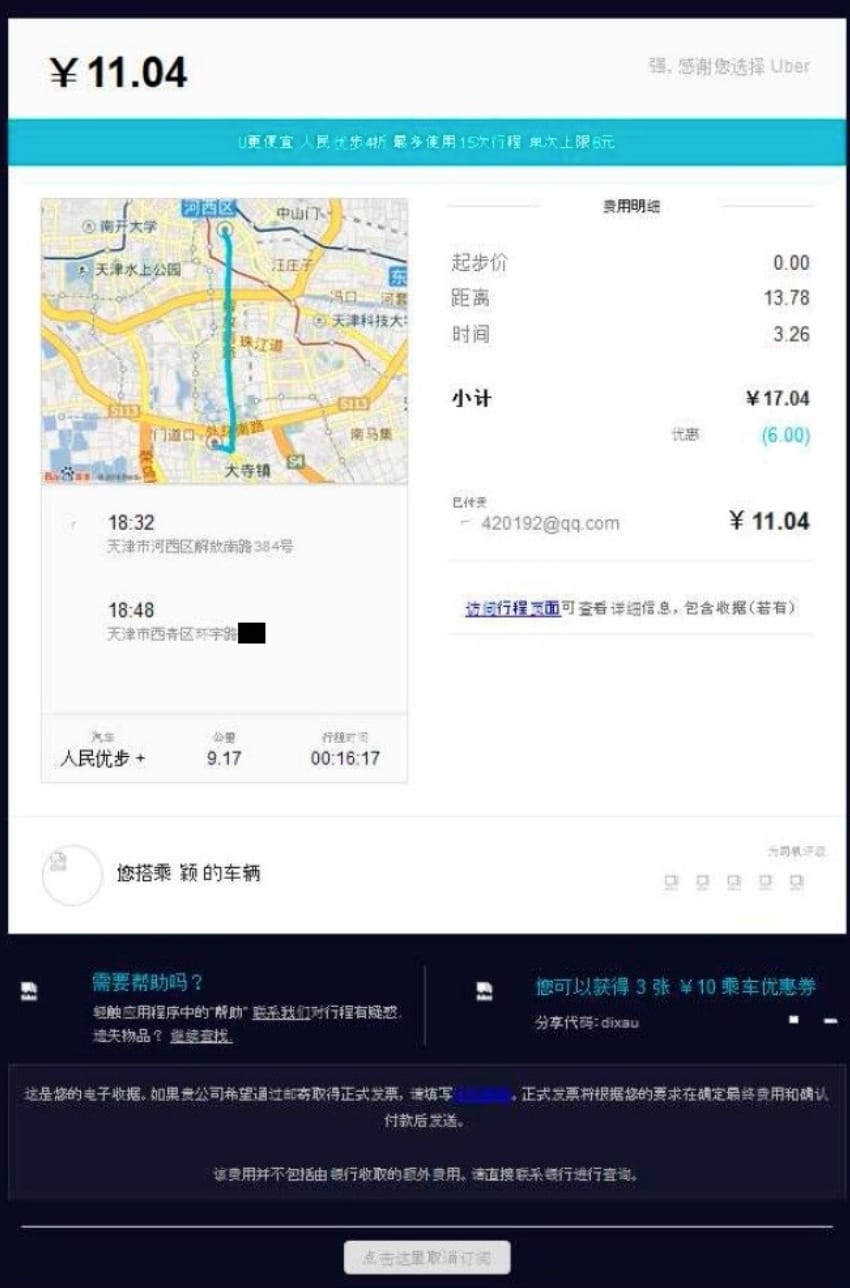Open the trip route map
850x1288 pixels.
click(224, 341)
